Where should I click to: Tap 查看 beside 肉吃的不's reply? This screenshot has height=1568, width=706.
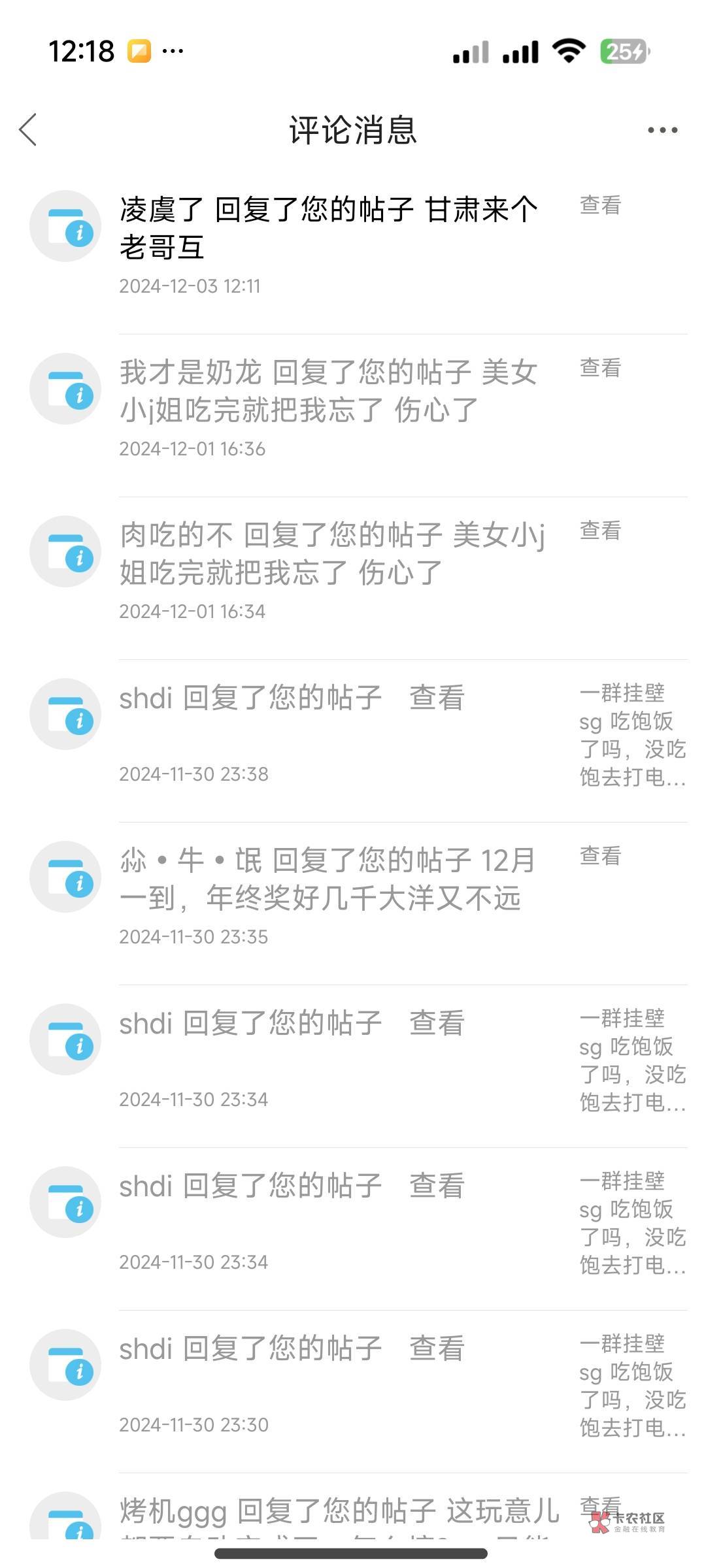pyautogui.click(x=600, y=531)
